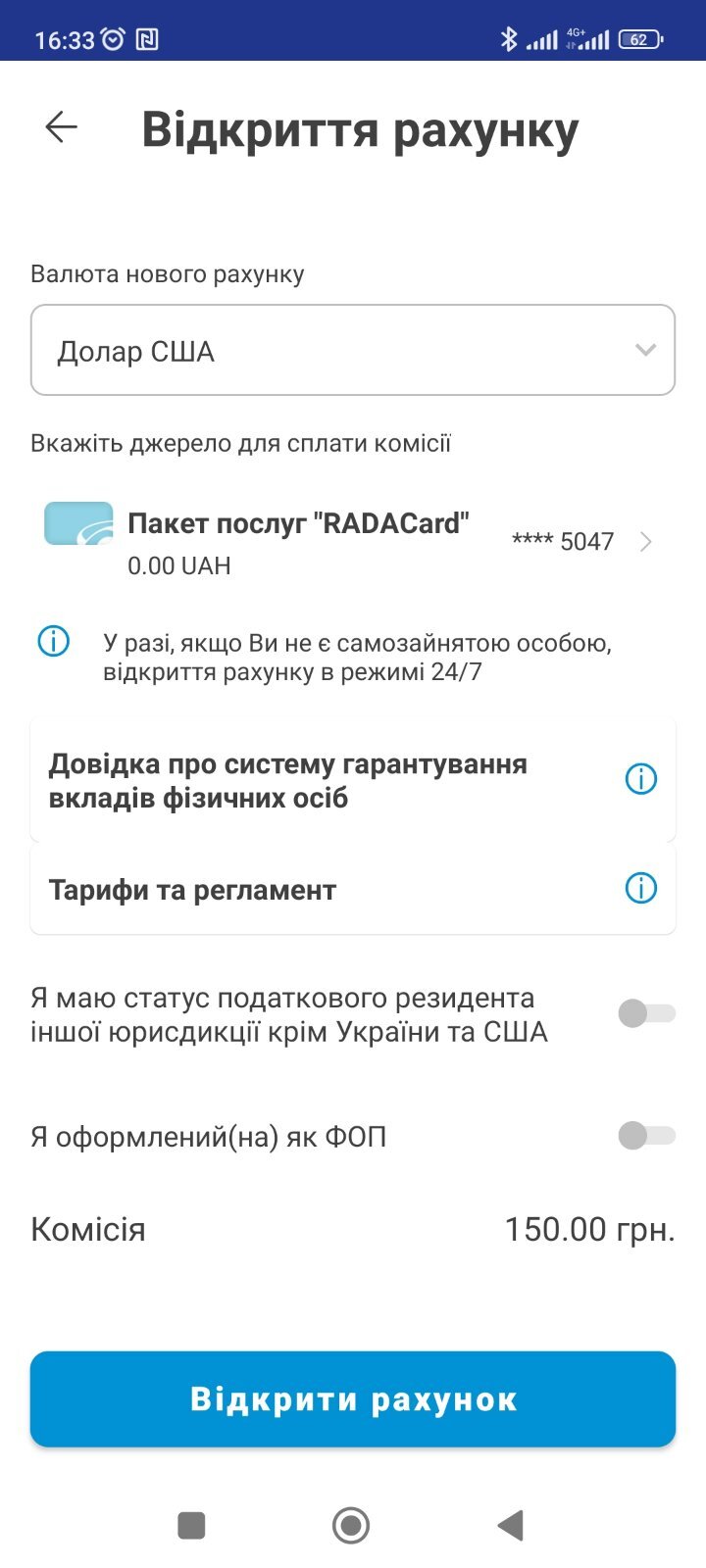Enable the registered as ФОП switch
706x1568 pixels.
(x=646, y=1136)
